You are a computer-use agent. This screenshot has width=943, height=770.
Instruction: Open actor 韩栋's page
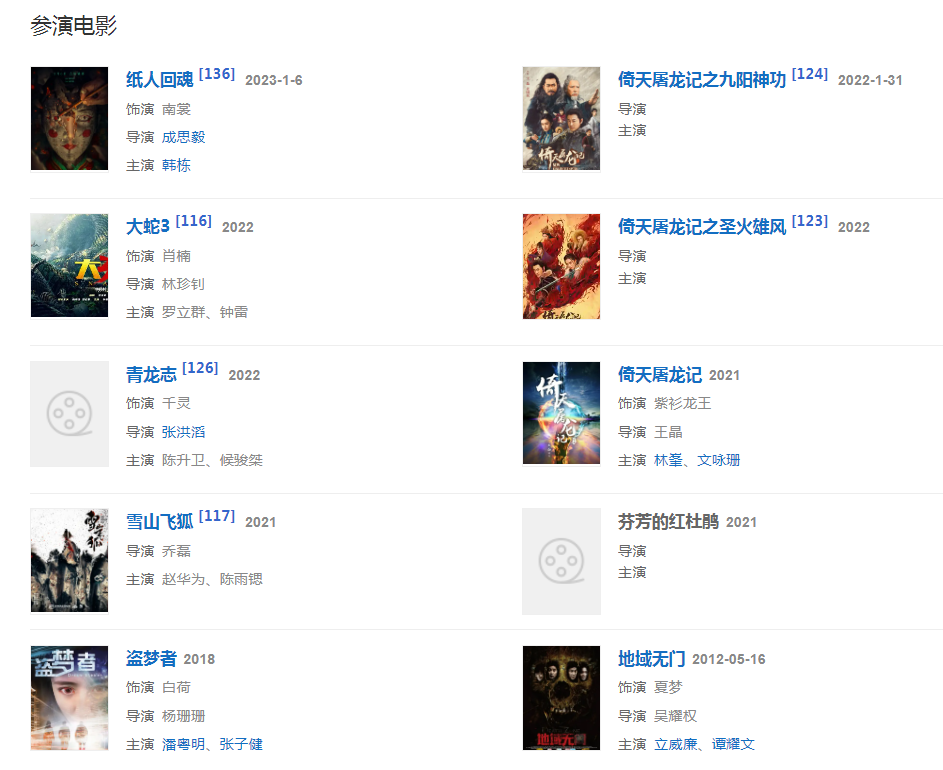176,165
